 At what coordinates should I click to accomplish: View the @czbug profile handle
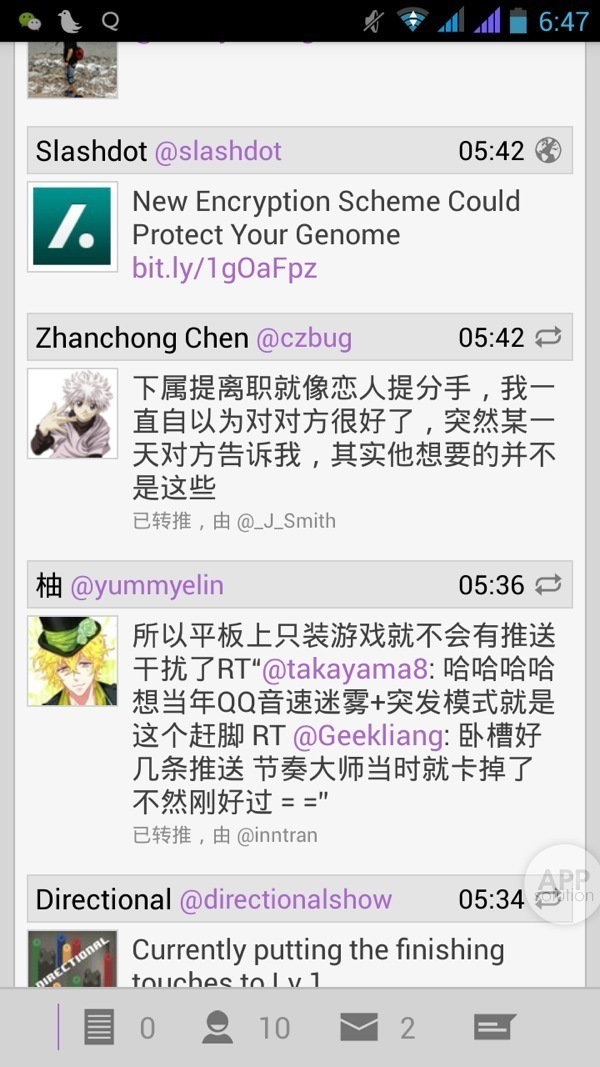[304, 338]
